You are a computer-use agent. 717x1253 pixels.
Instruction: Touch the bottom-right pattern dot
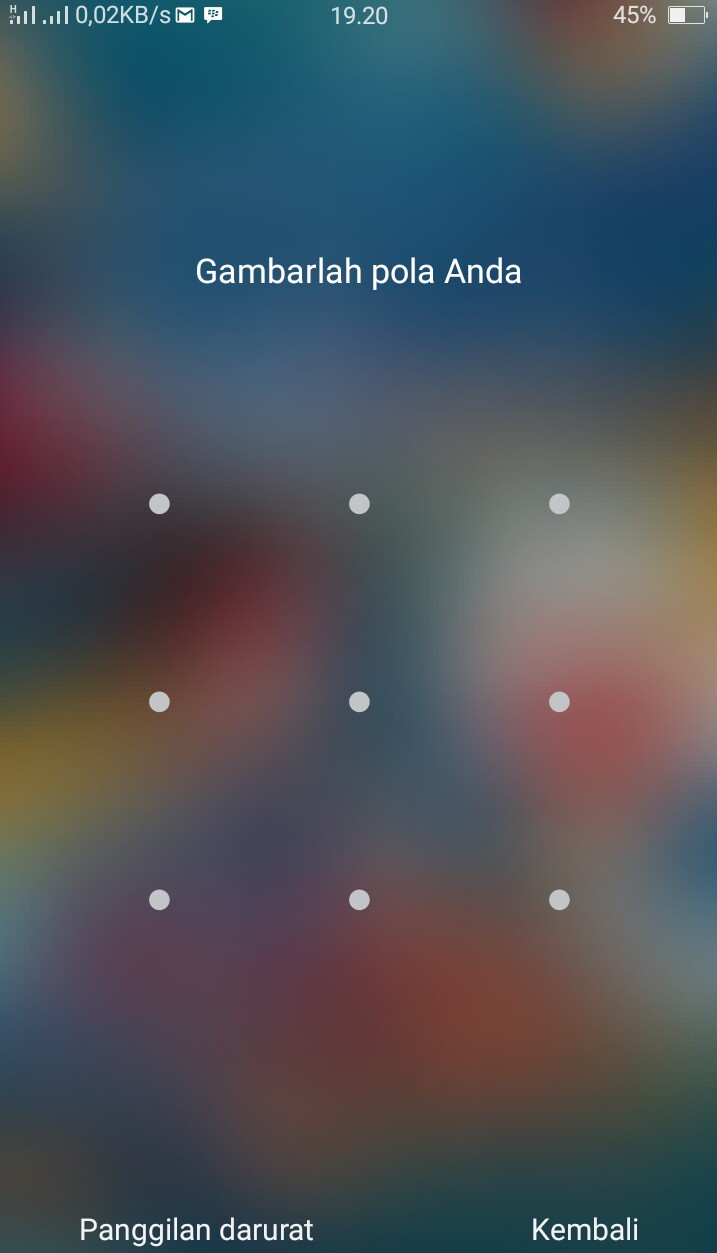pyautogui.click(x=559, y=900)
